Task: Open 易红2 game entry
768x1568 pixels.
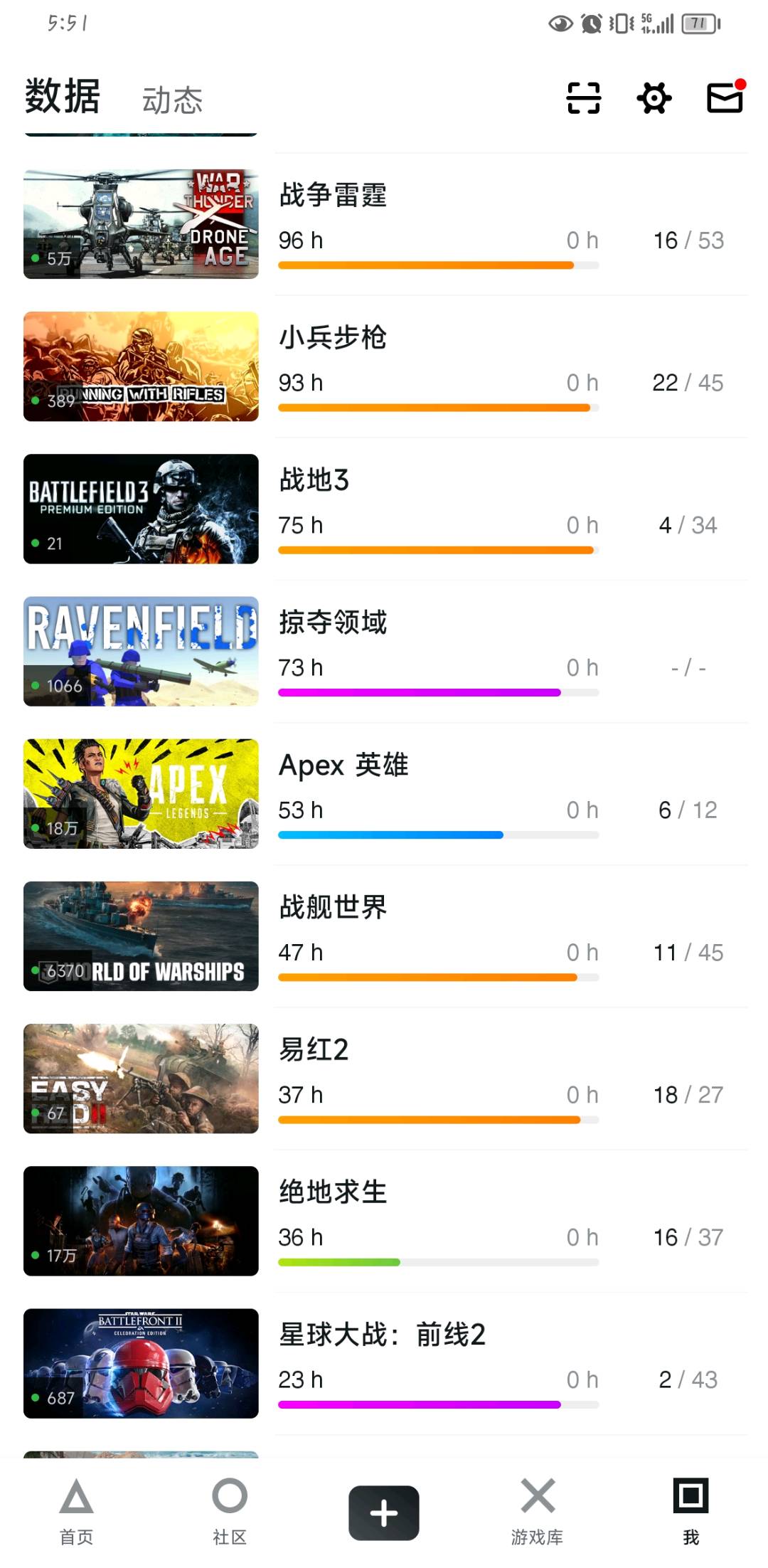Action: [385, 1078]
